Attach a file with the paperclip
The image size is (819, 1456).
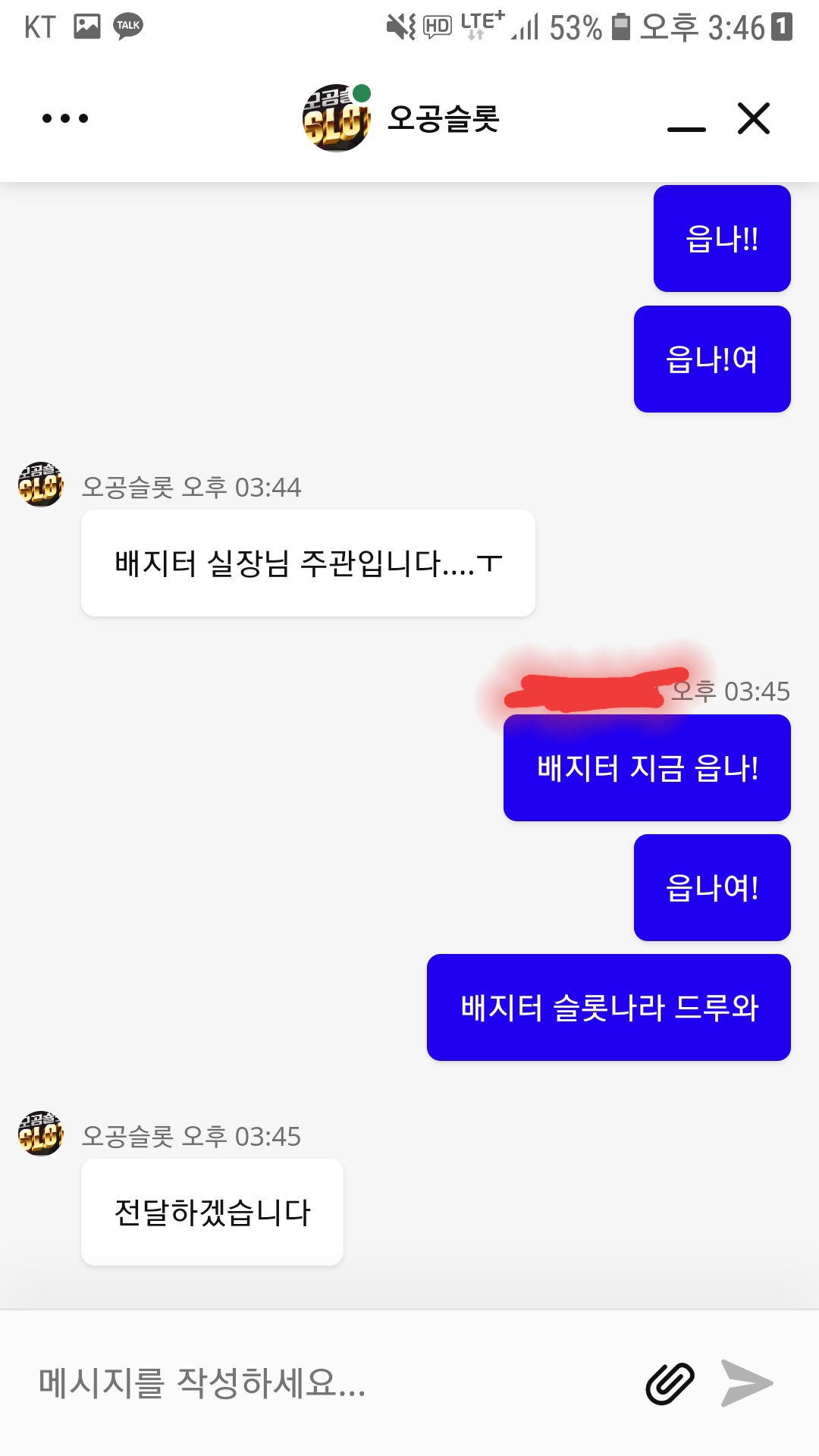pyautogui.click(x=670, y=1383)
